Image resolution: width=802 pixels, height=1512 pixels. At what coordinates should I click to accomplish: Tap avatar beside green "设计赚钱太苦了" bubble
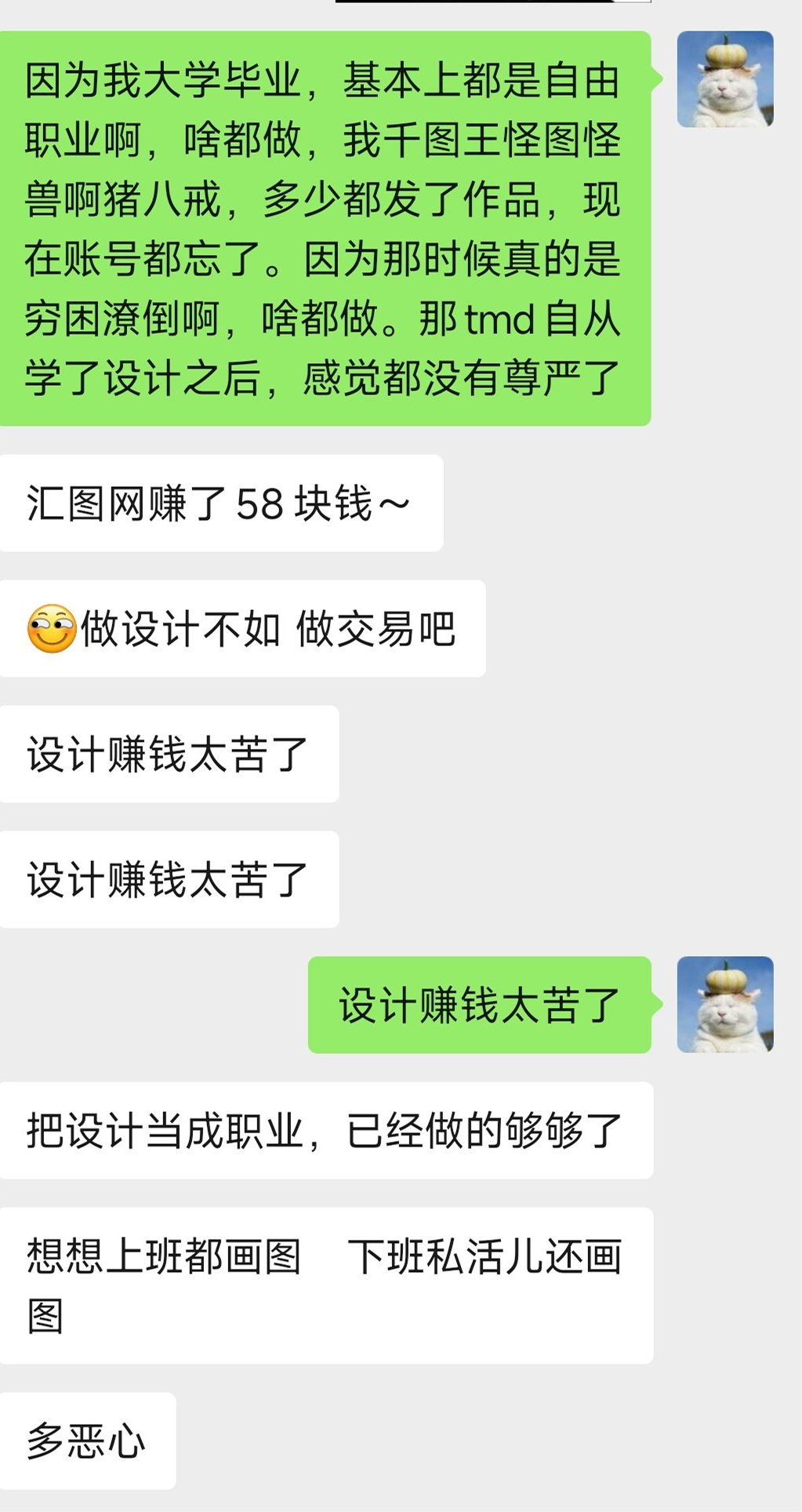coord(725,1004)
